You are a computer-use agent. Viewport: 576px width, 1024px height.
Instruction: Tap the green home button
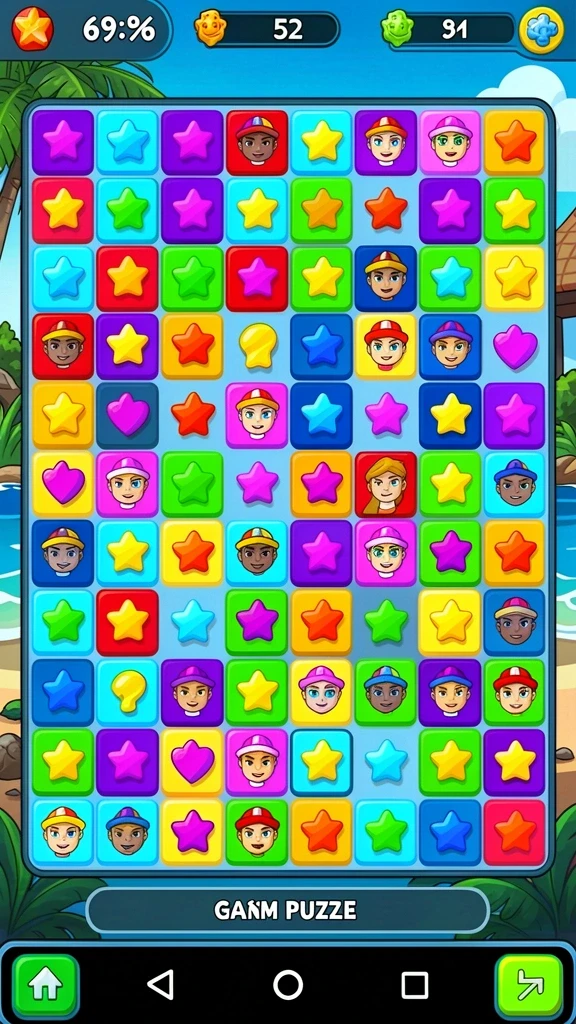point(46,985)
